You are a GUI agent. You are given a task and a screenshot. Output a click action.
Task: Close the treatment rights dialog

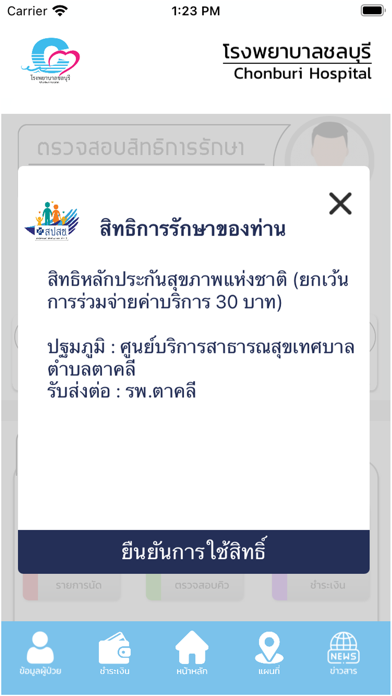pos(340,204)
